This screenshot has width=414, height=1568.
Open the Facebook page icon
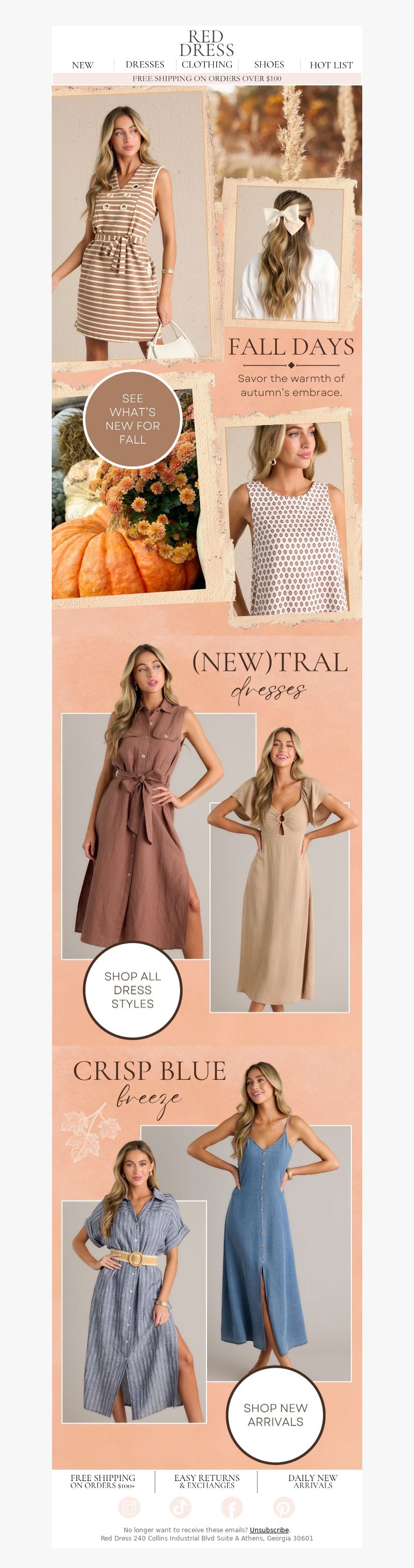coord(232,1507)
